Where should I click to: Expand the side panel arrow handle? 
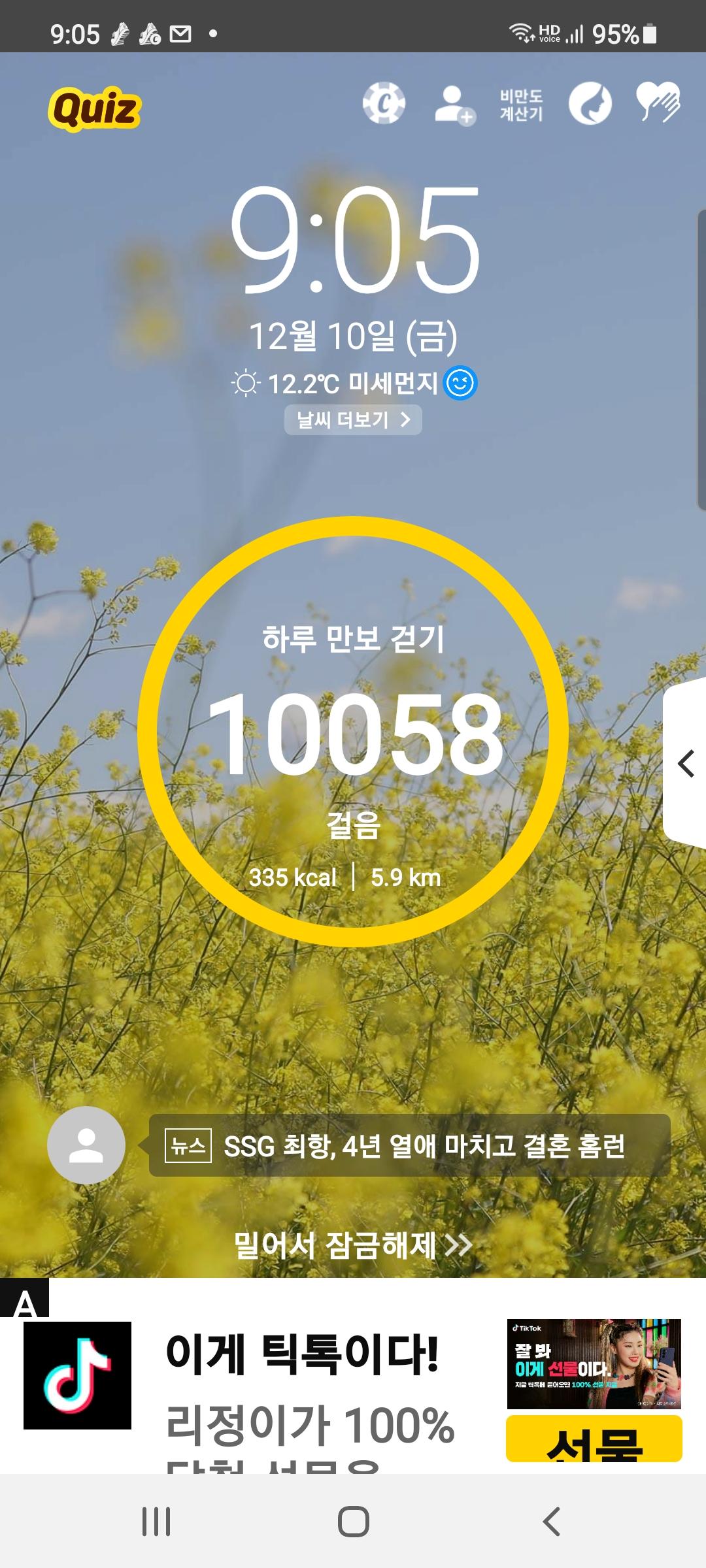[686, 763]
